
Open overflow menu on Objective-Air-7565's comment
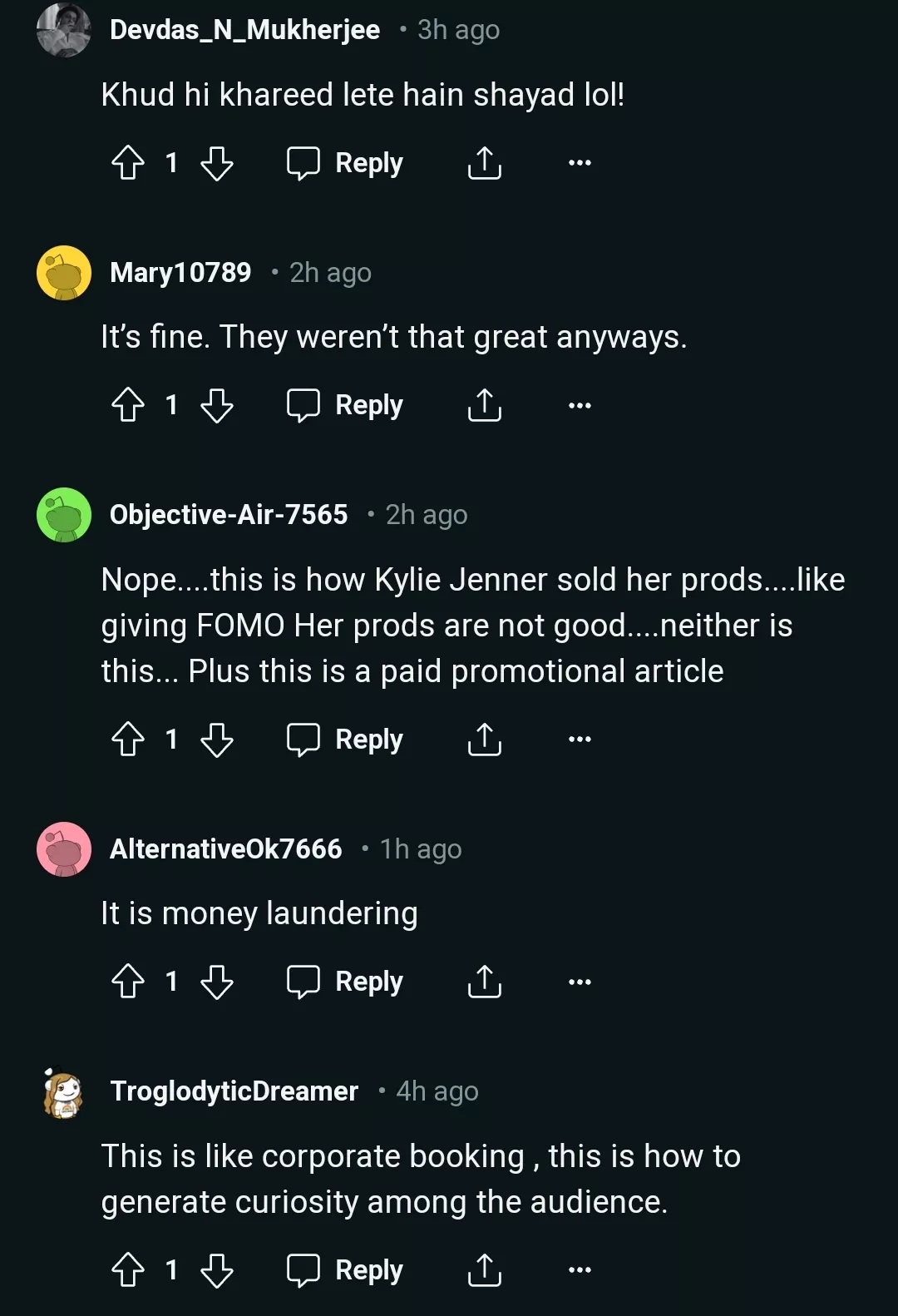[580, 740]
